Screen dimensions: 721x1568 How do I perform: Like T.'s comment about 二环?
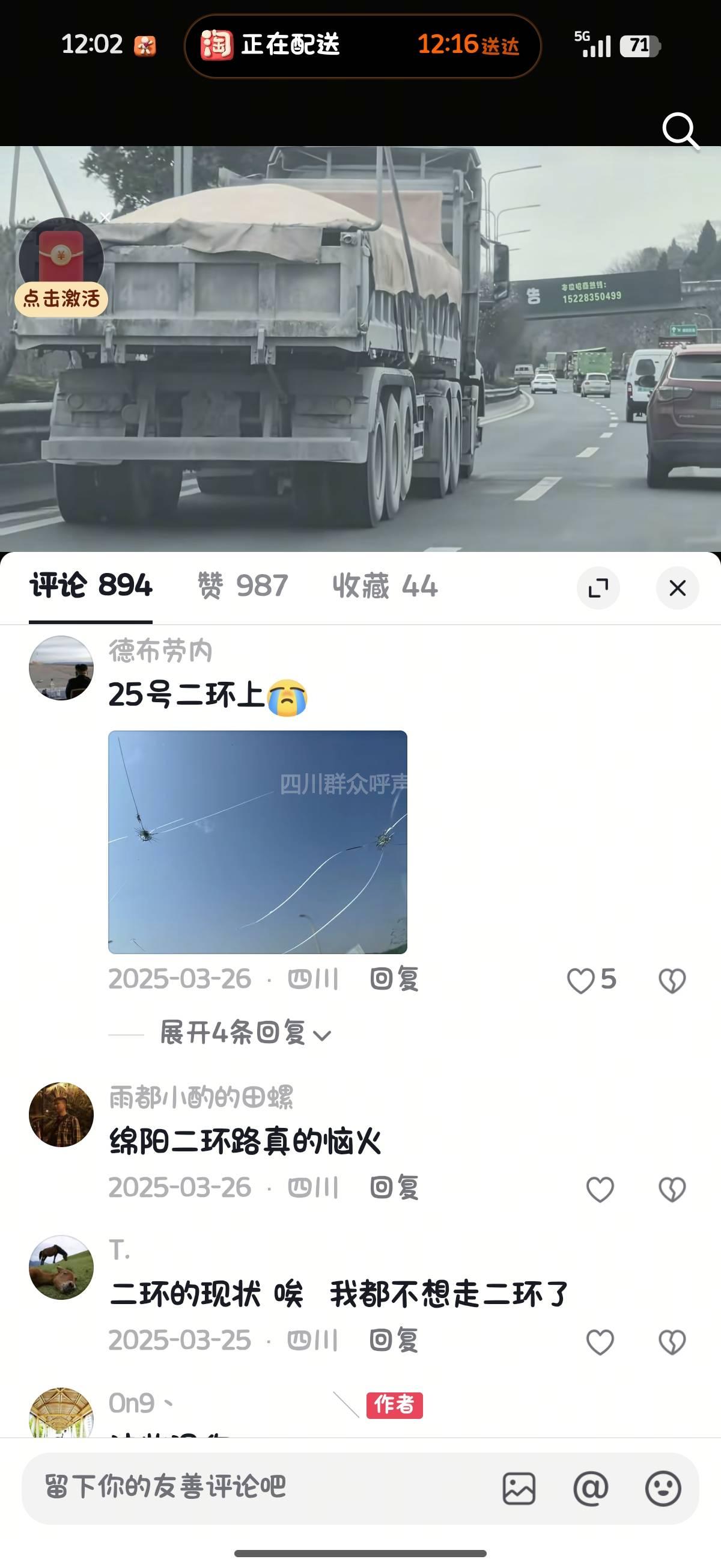(x=600, y=1341)
